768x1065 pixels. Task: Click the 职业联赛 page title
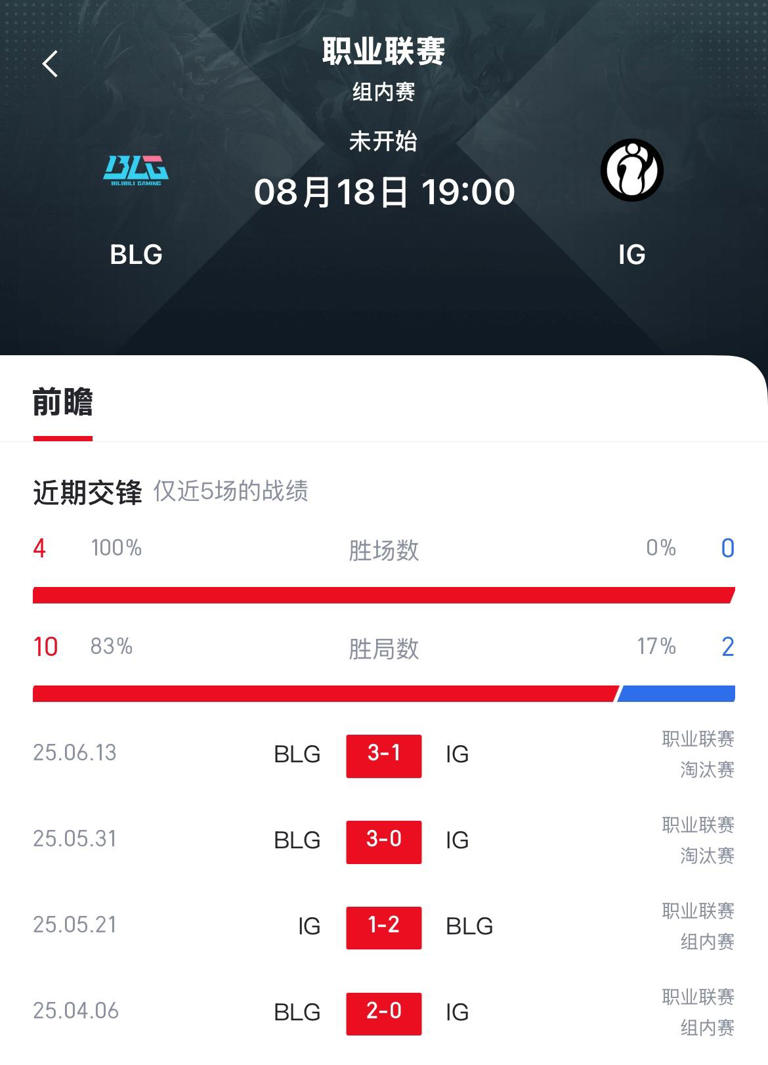point(384,51)
